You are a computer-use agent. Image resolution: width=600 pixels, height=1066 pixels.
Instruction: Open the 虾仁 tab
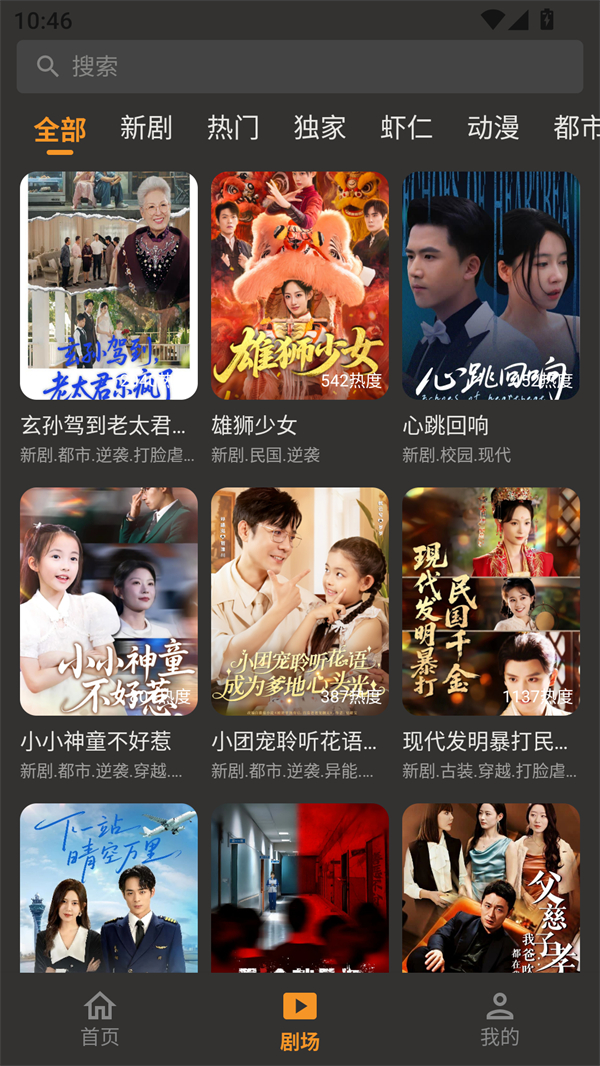click(x=406, y=128)
